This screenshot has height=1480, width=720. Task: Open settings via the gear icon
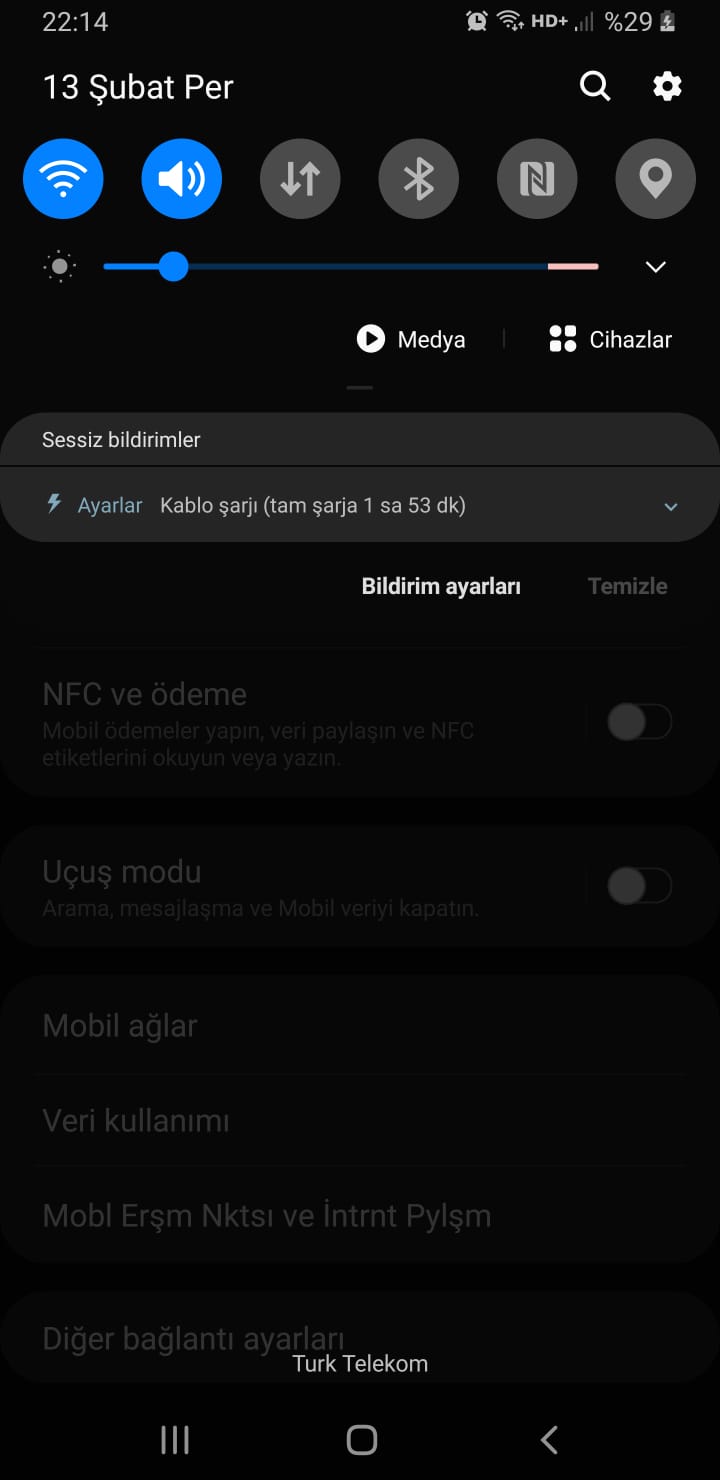[667, 87]
